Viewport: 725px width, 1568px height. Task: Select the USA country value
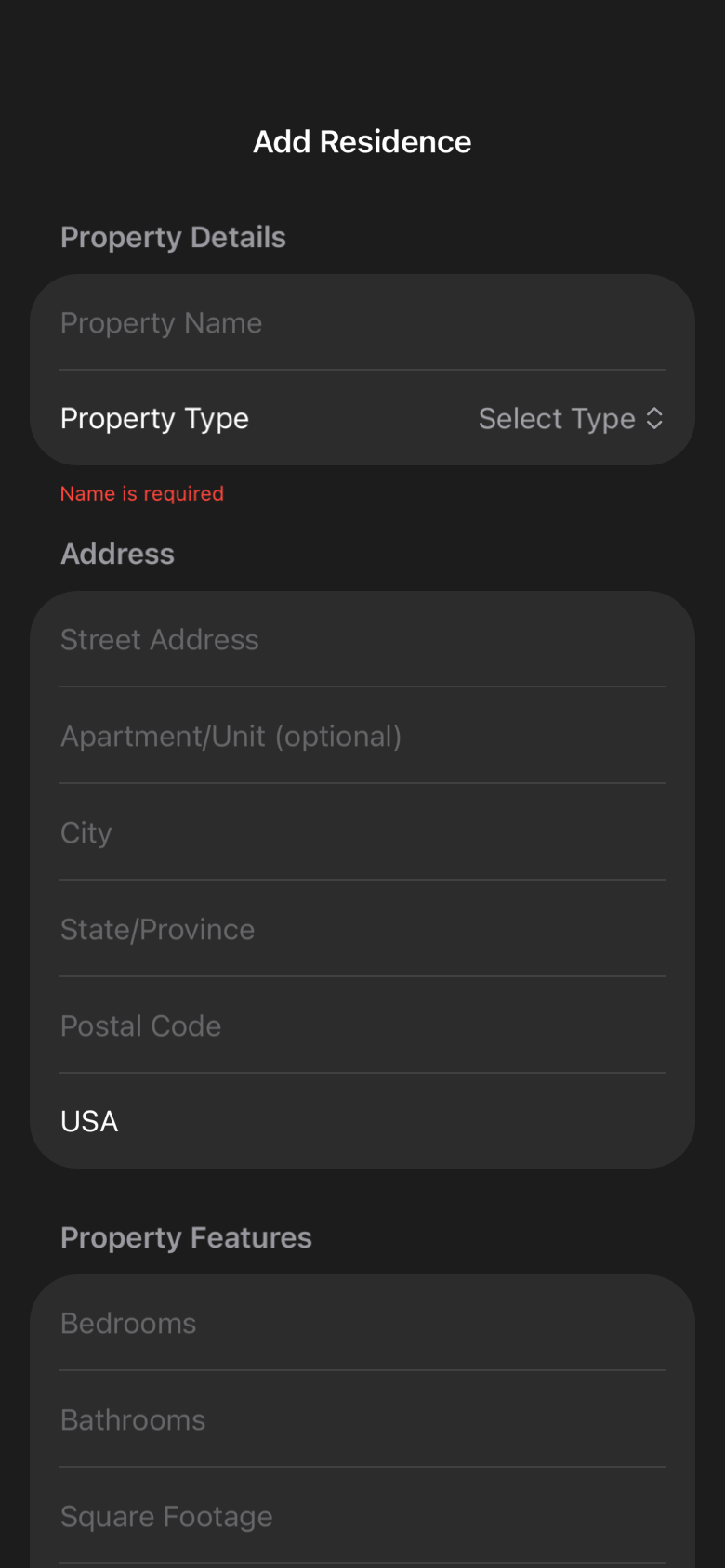click(x=88, y=1121)
